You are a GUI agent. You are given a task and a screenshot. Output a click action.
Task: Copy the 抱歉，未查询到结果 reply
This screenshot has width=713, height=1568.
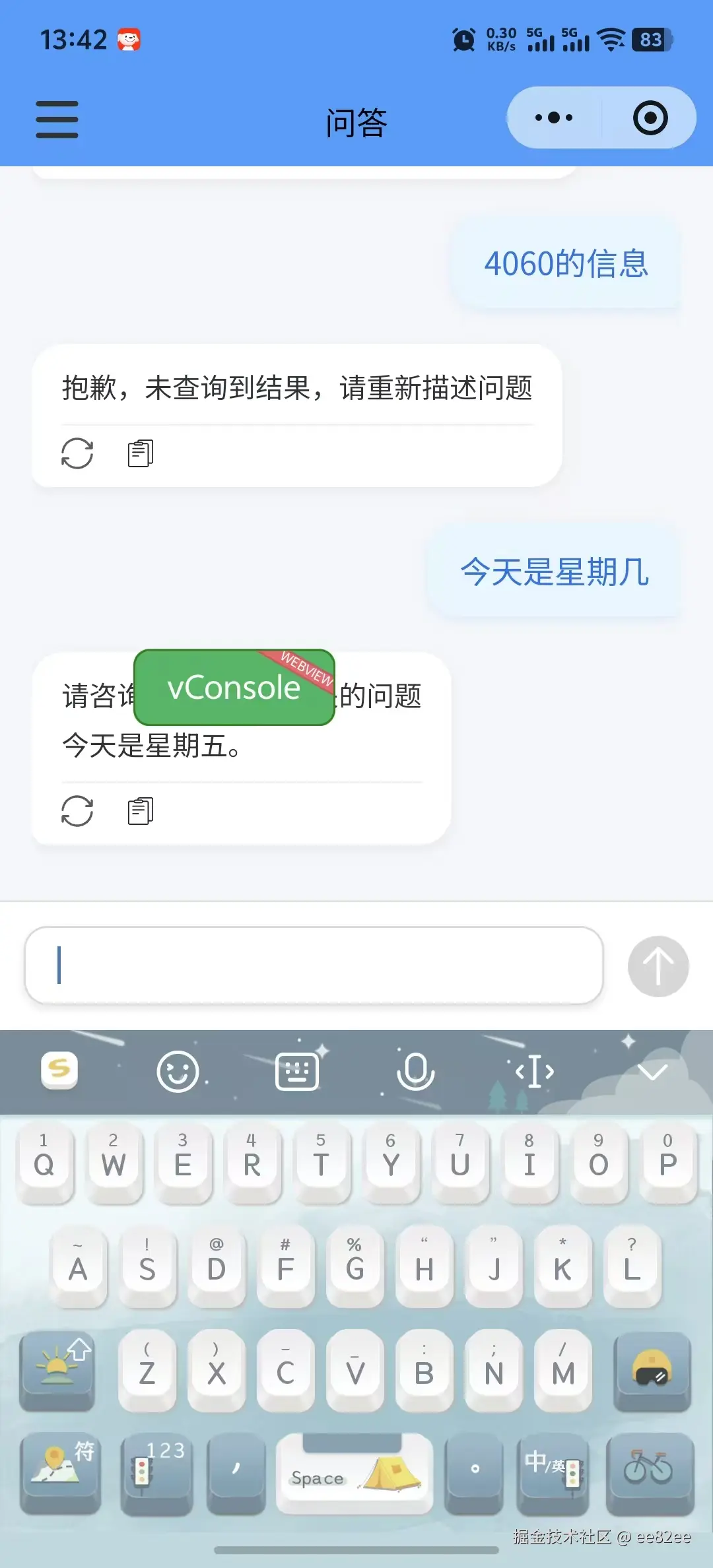(140, 453)
